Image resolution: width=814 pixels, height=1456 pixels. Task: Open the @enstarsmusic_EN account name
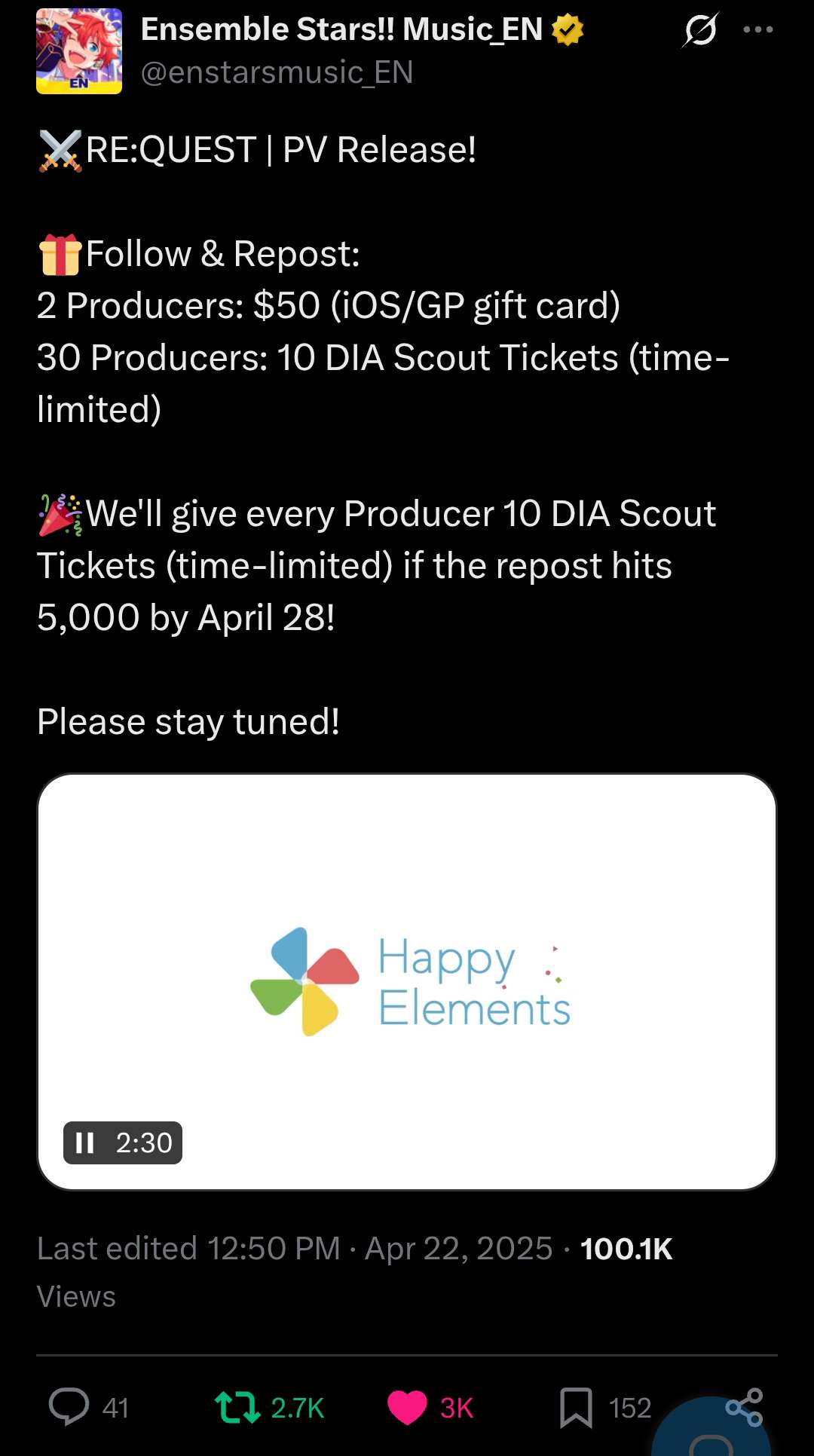[x=277, y=73]
